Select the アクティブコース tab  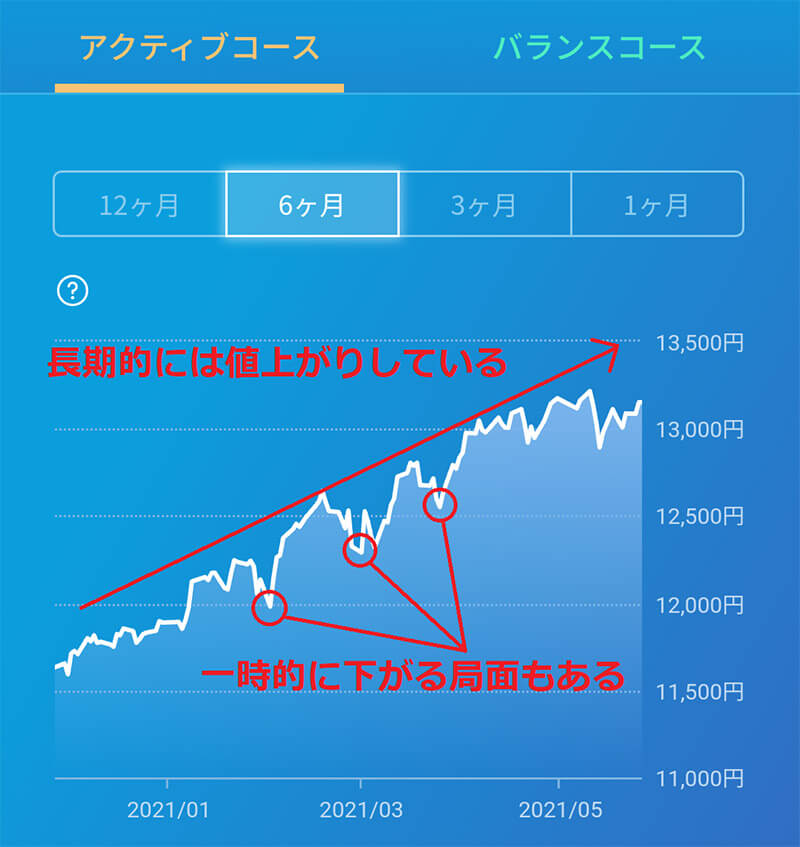pyautogui.click(x=199, y=47)
